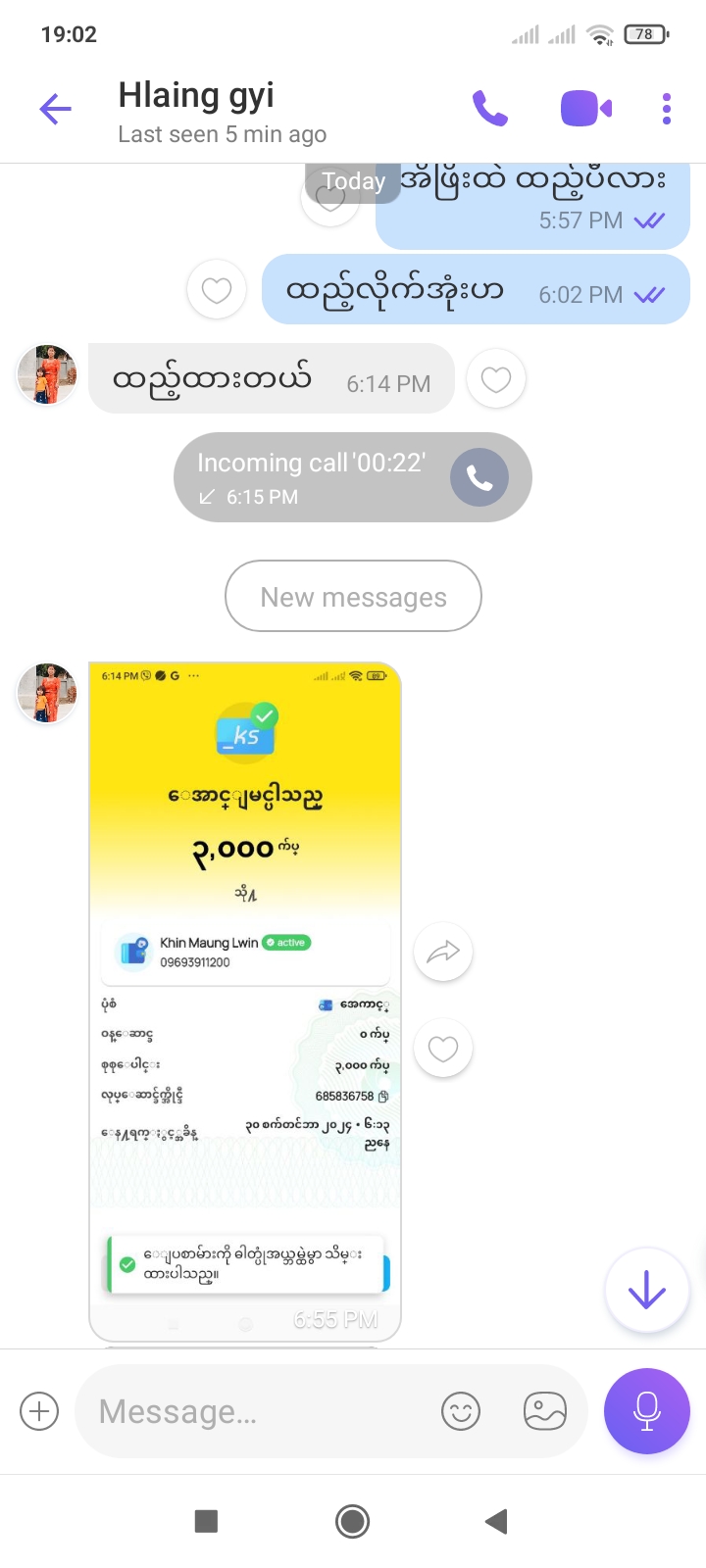Like the 6:14 PM received message
Screen dimensions: 706x1568
(496, 379)
